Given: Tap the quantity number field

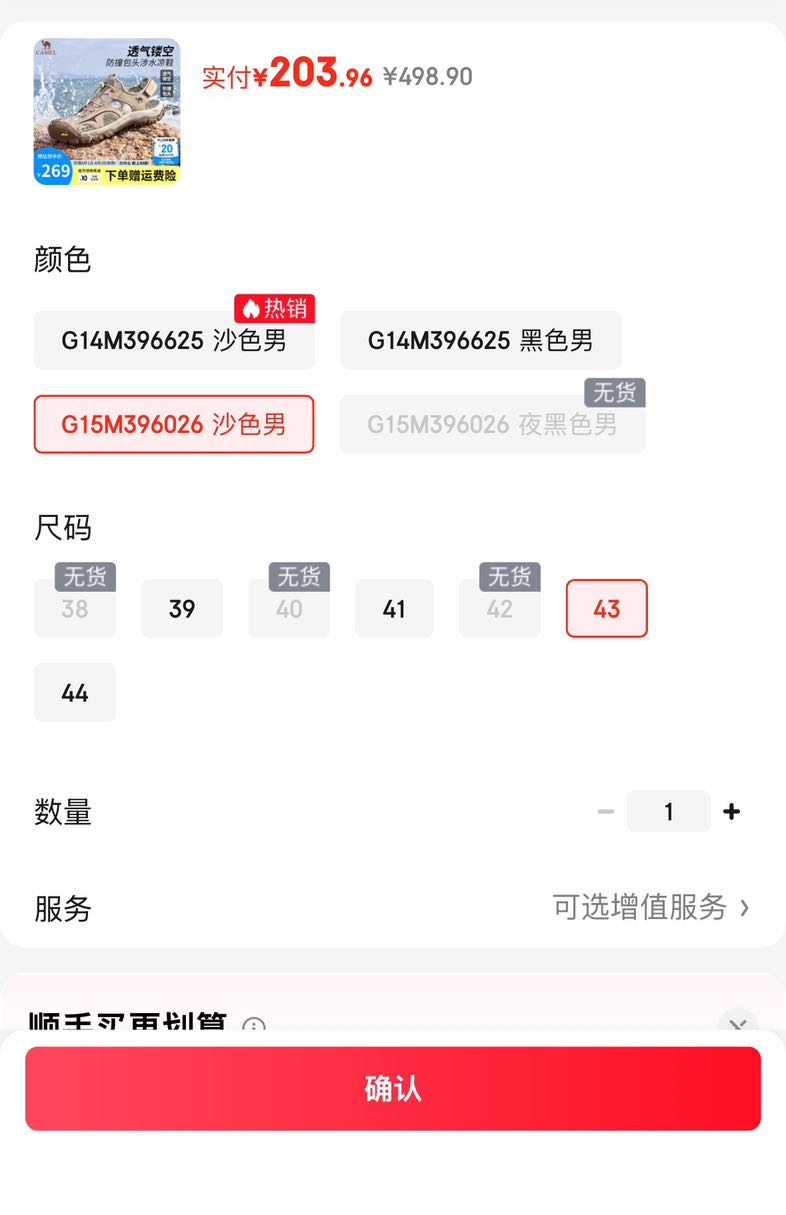Looking at the screenshot, I should click(669, 811).
